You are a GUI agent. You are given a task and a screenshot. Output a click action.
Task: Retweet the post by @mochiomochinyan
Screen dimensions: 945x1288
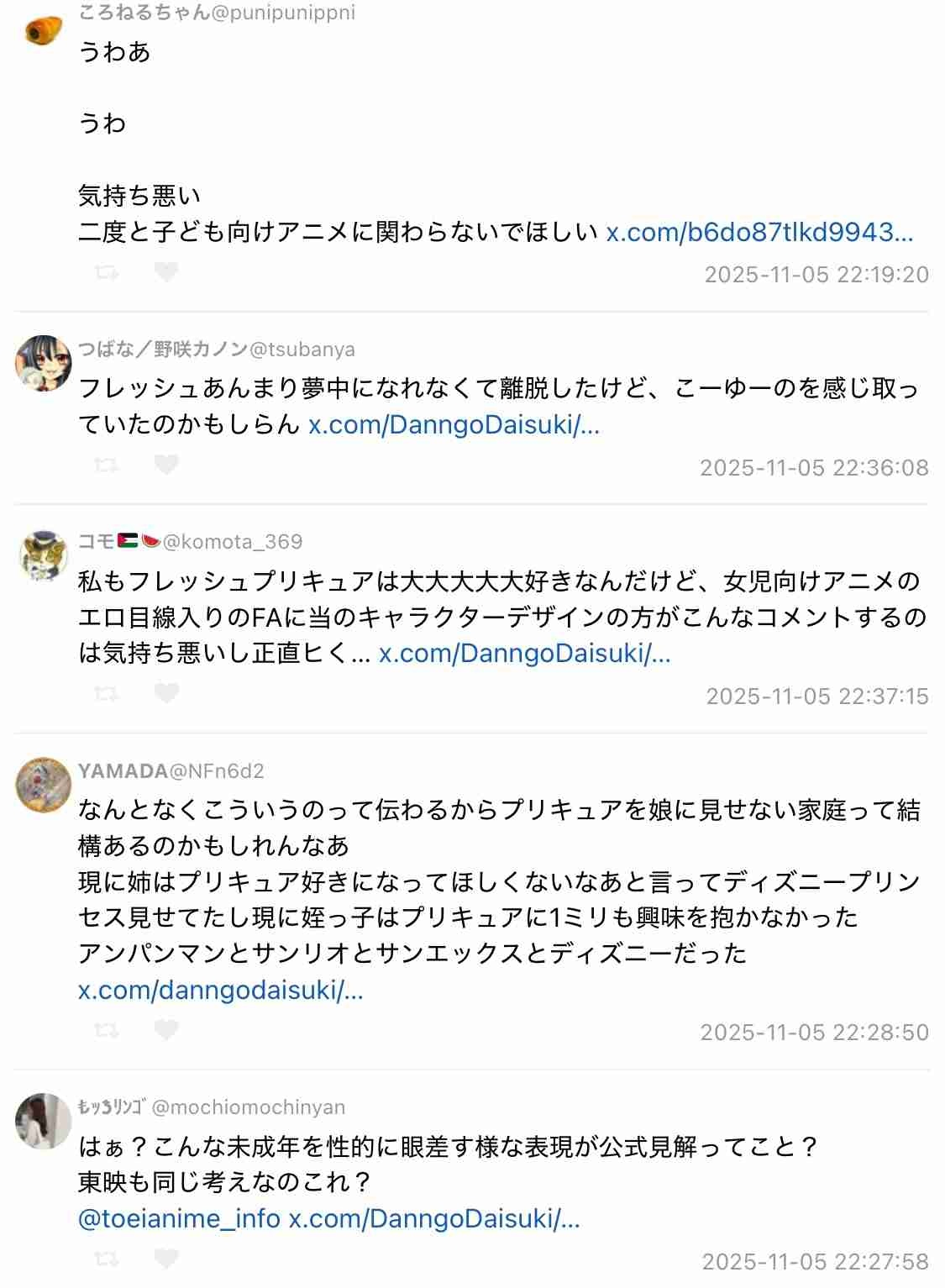(107, 1259)
